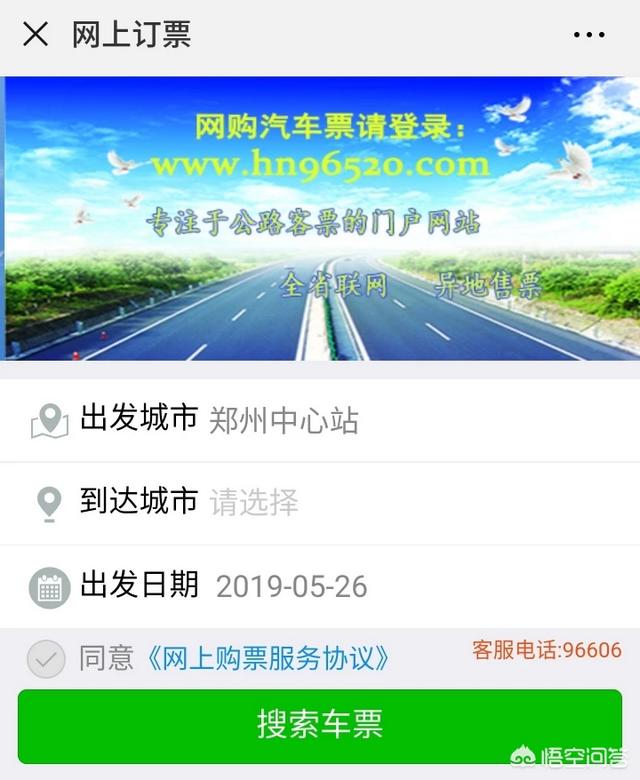Tap 搜索车票 to search tickets
Viewport: 640px width, 780px height.
click(320, 724)
